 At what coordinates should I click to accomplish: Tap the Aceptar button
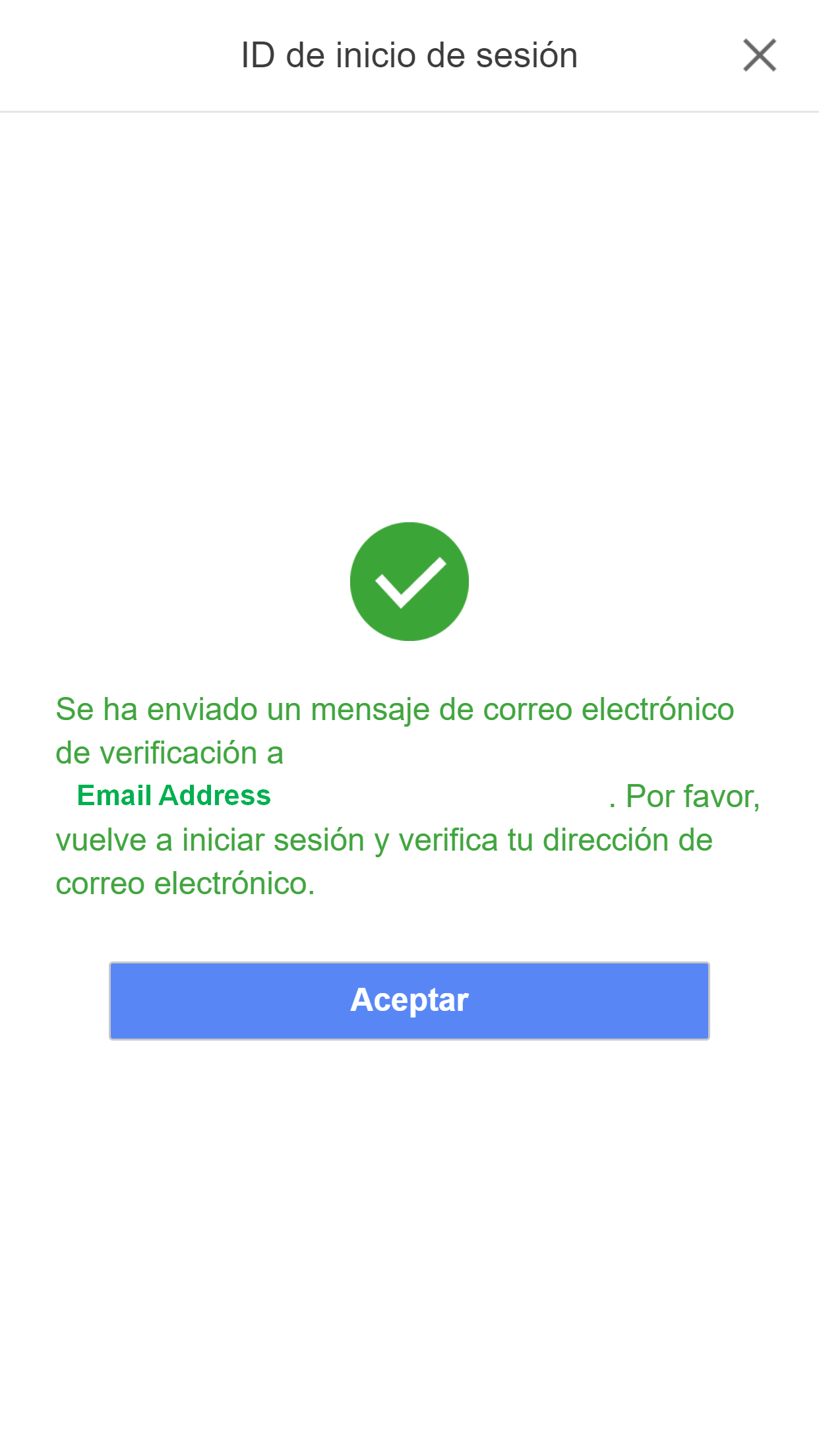tap(409, 1000)
